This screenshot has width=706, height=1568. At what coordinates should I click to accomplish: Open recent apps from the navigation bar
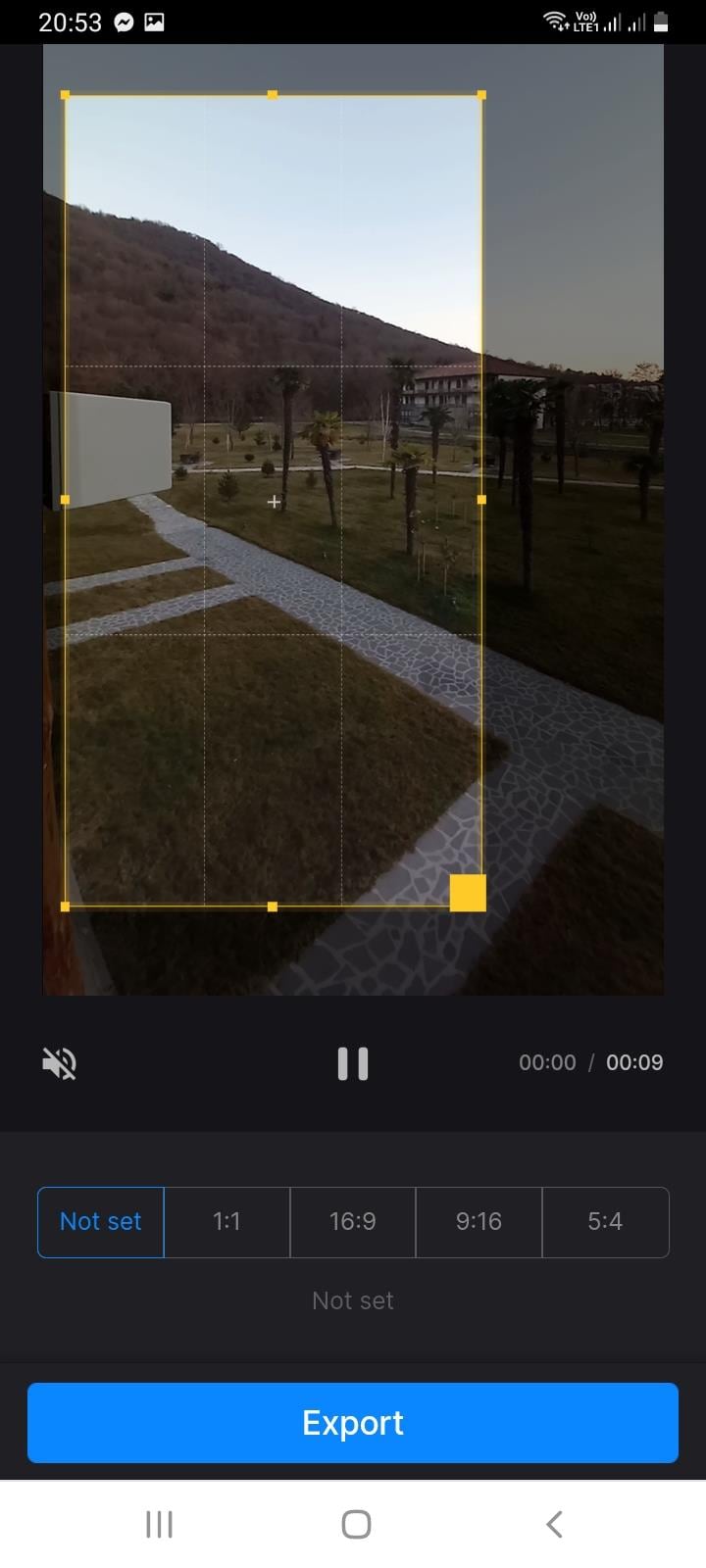coord(159,1524)
